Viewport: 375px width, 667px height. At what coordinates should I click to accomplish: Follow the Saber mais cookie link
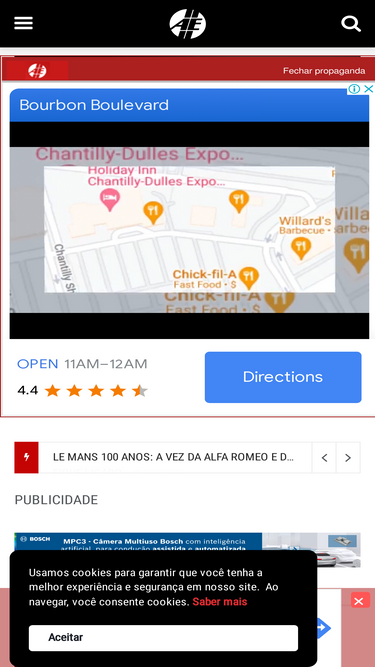pyautogui.click(x=219, y=602)
